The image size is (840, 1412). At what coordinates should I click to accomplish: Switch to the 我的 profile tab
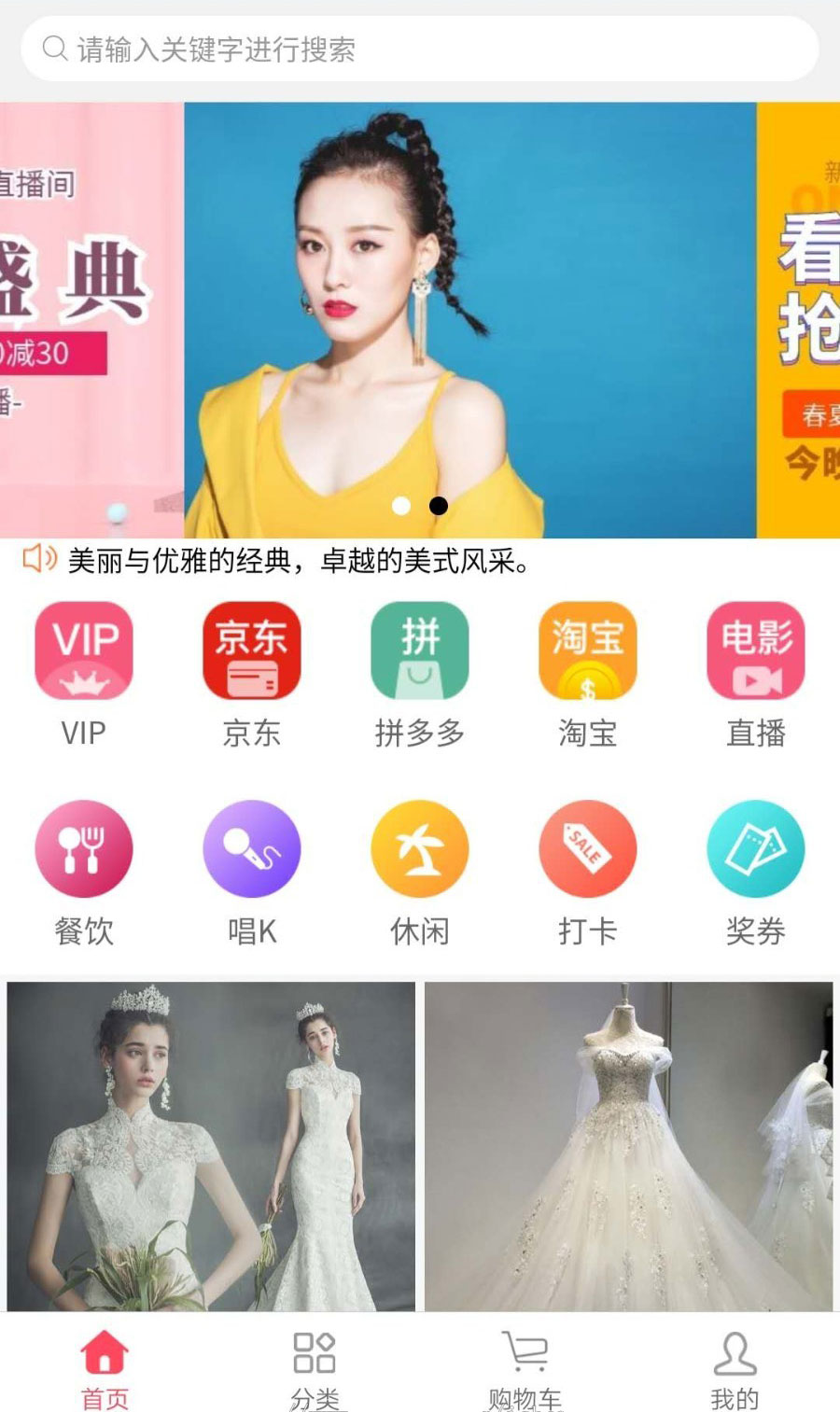click(735, 1369)
